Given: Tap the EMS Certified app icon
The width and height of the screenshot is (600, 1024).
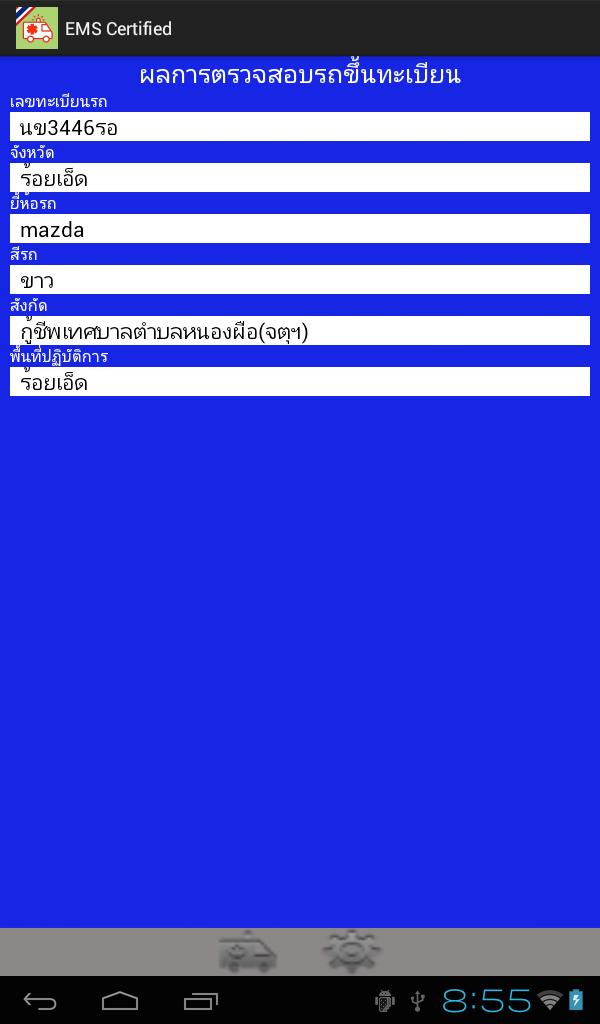Looking at the screenshot, I should pos(36,28).
